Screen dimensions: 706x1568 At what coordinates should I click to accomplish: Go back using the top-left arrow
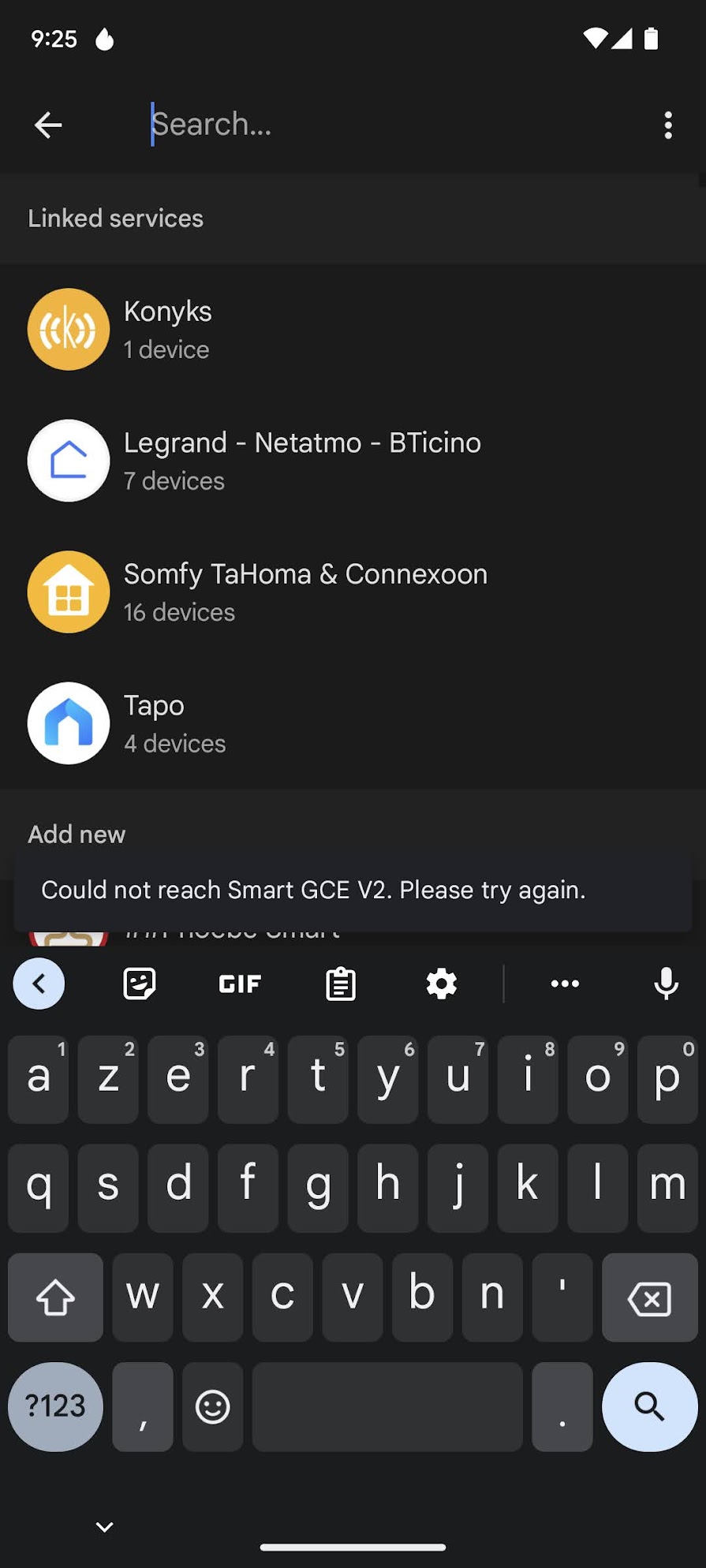click(x=48, y=125)
